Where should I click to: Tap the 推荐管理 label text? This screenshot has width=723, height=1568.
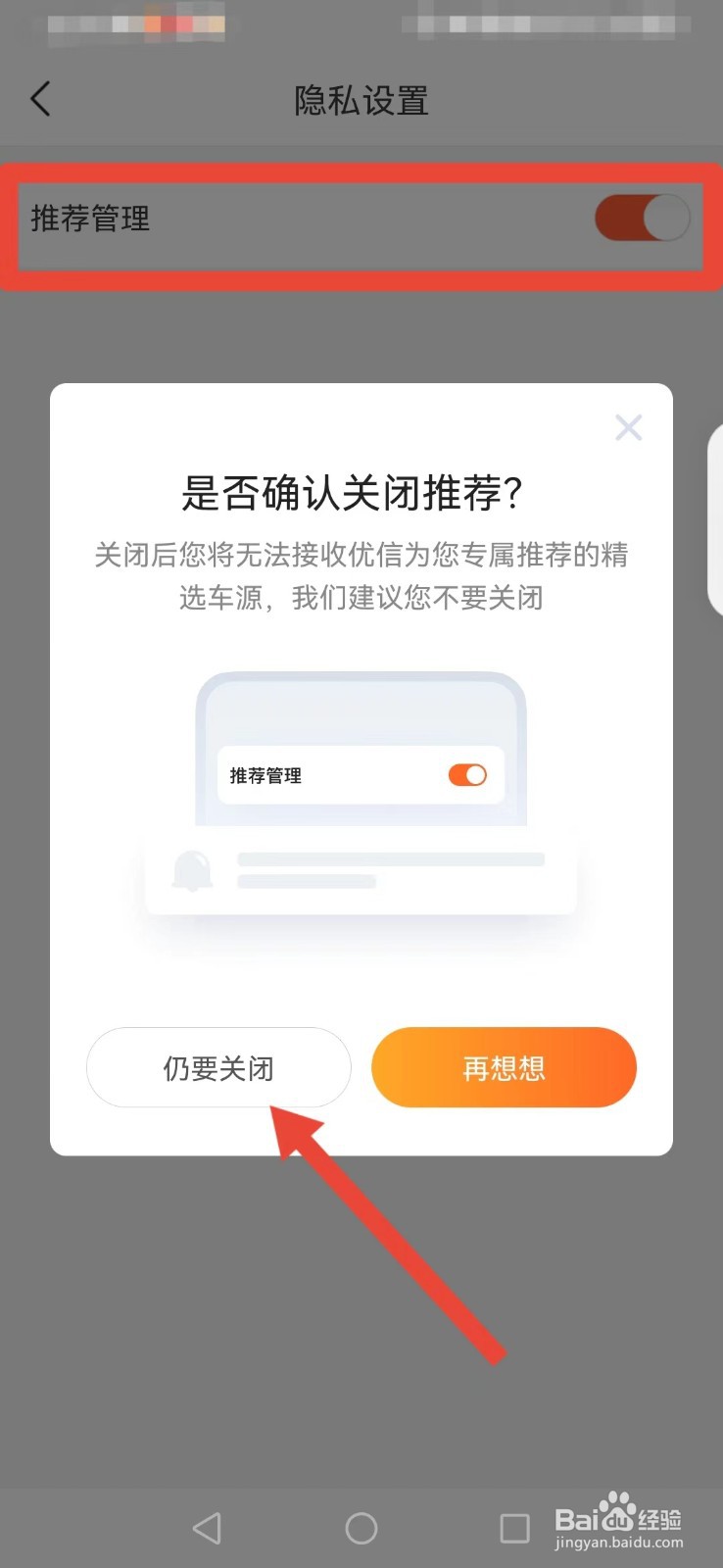click(88, 219)
